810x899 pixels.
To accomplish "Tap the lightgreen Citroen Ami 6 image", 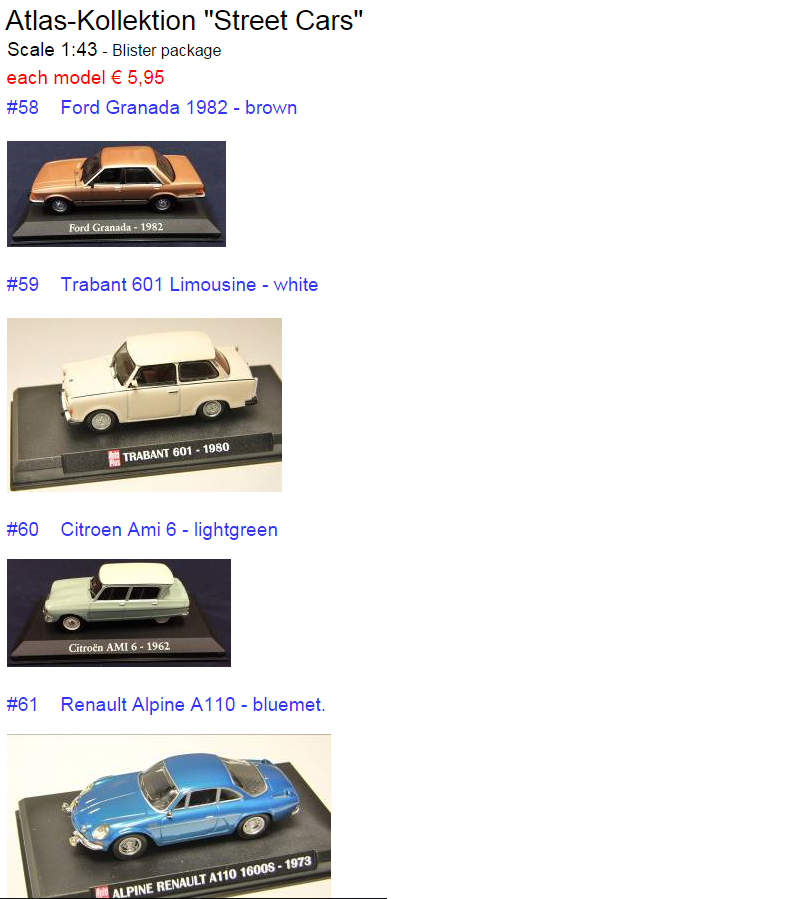I will point(118,613).
